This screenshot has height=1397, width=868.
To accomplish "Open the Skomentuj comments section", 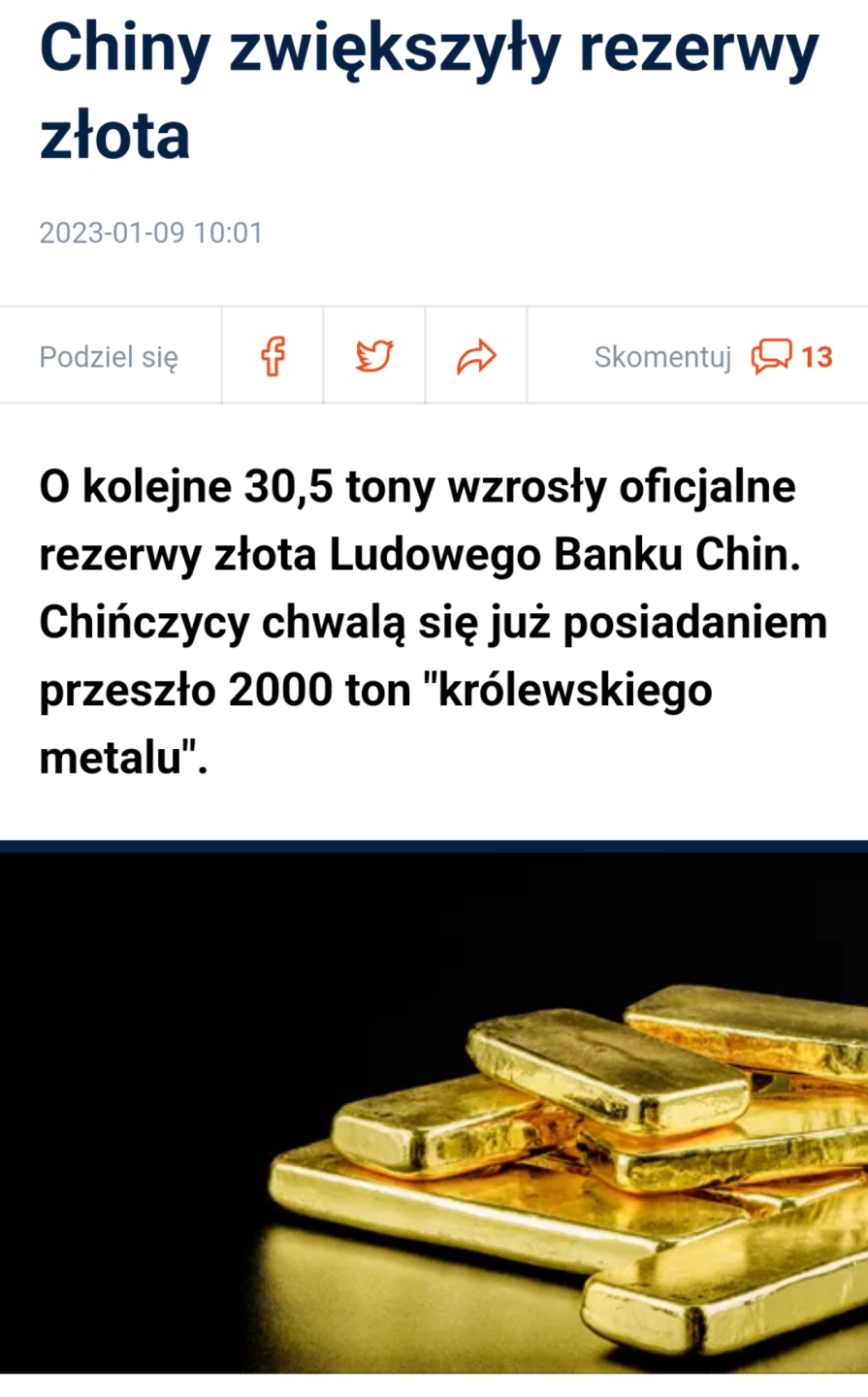I will pos(713,356).
